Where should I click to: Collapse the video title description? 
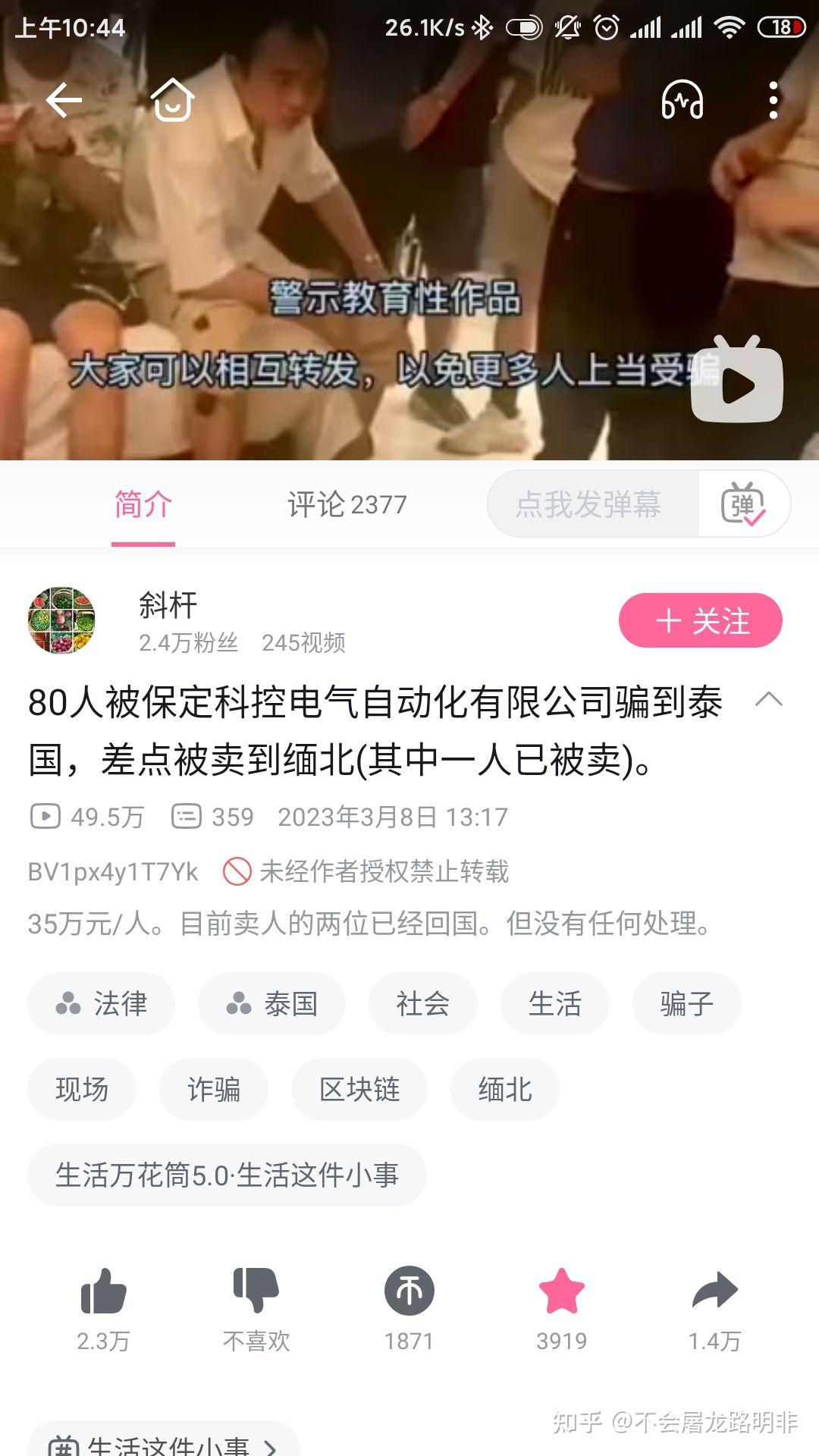768,699
